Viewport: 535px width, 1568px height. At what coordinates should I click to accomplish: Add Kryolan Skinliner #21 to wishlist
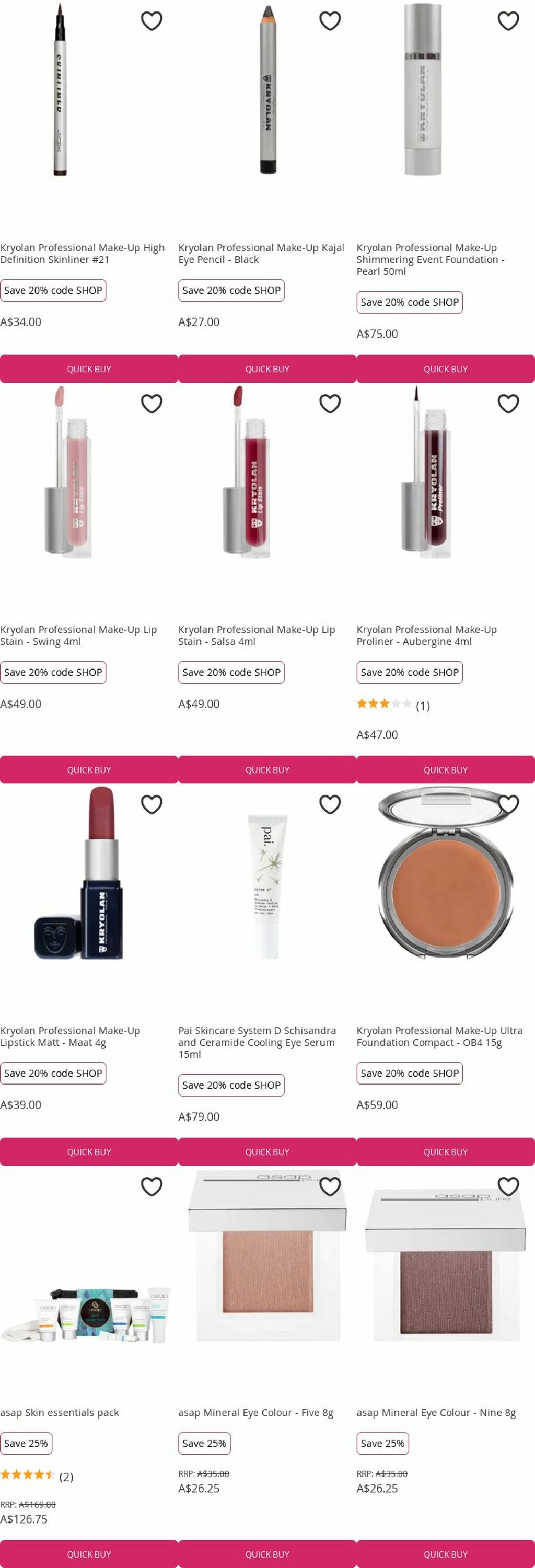point(152,21)
